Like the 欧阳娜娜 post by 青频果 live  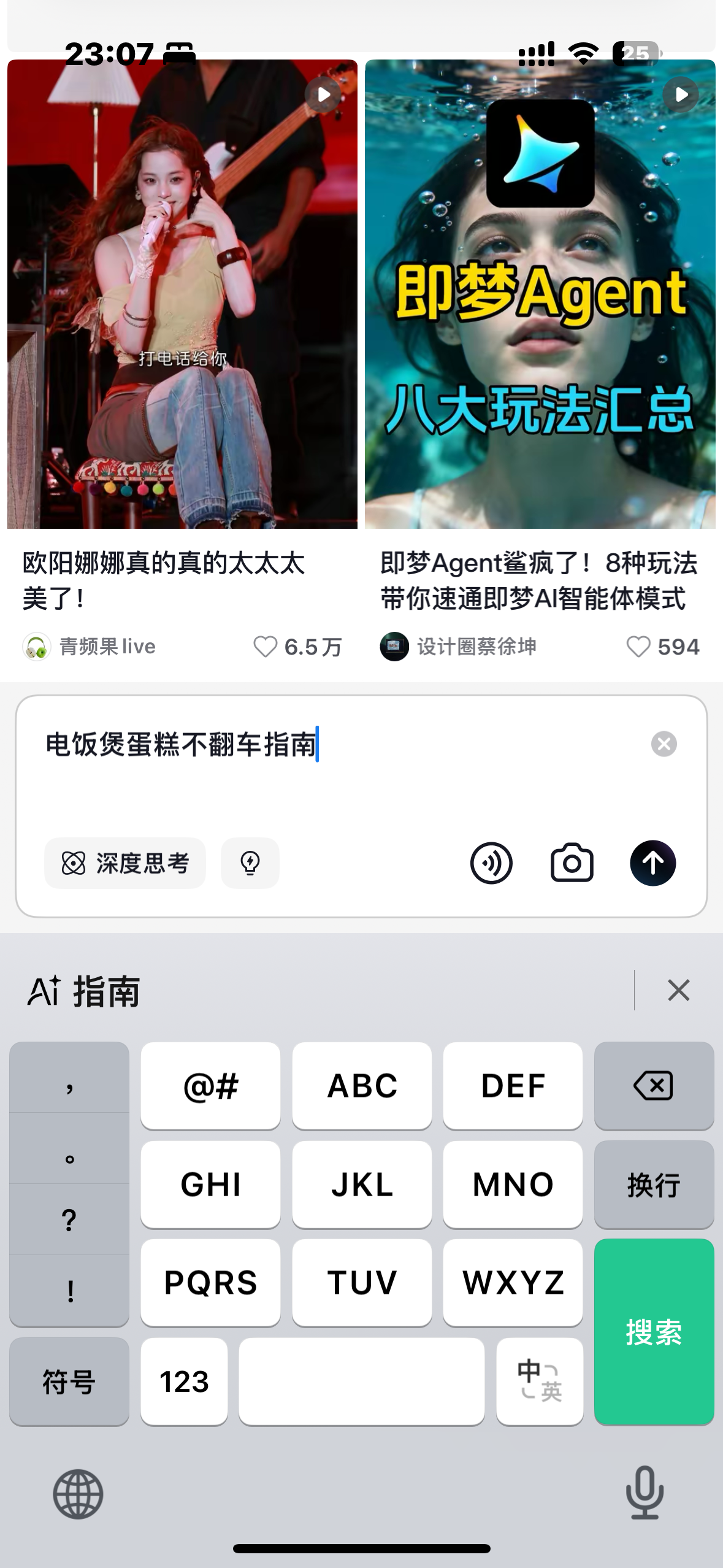click(266, 647)
